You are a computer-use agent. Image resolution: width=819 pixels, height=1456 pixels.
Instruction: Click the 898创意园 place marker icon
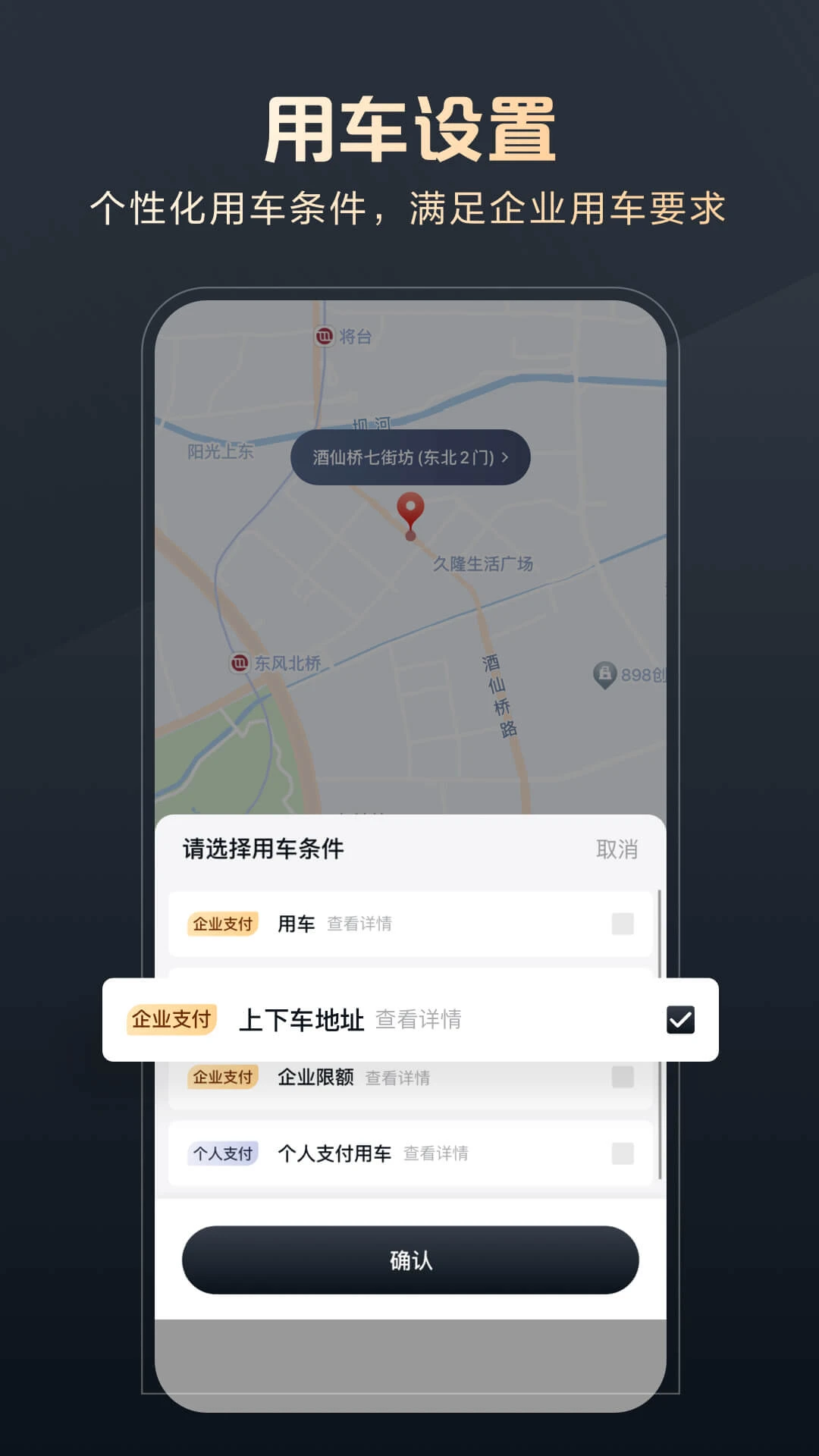(x=603, y=672)
